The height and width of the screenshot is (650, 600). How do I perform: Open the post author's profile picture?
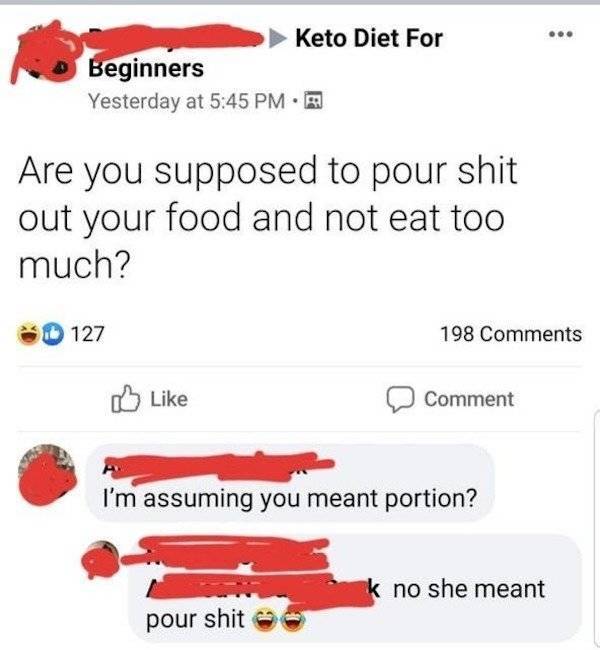click(46, 53)
